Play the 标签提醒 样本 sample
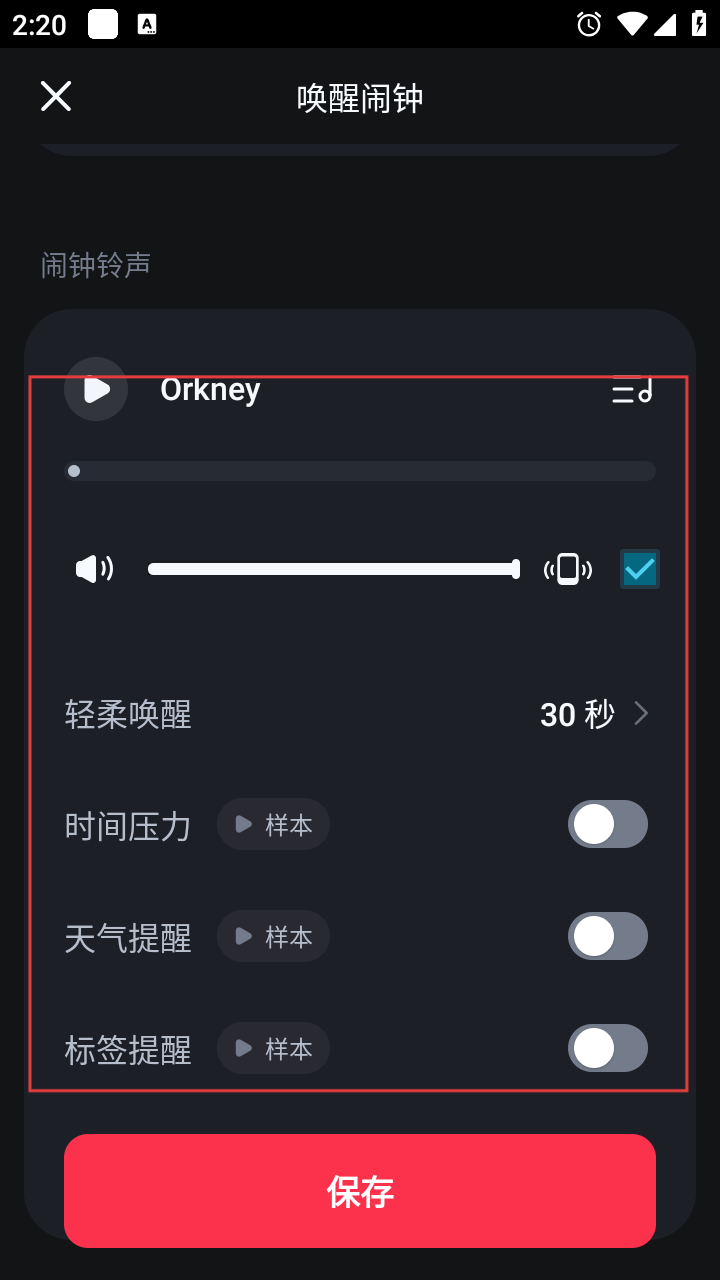This screenshot has height=1280, width=720. click(x=273, y=1049)
